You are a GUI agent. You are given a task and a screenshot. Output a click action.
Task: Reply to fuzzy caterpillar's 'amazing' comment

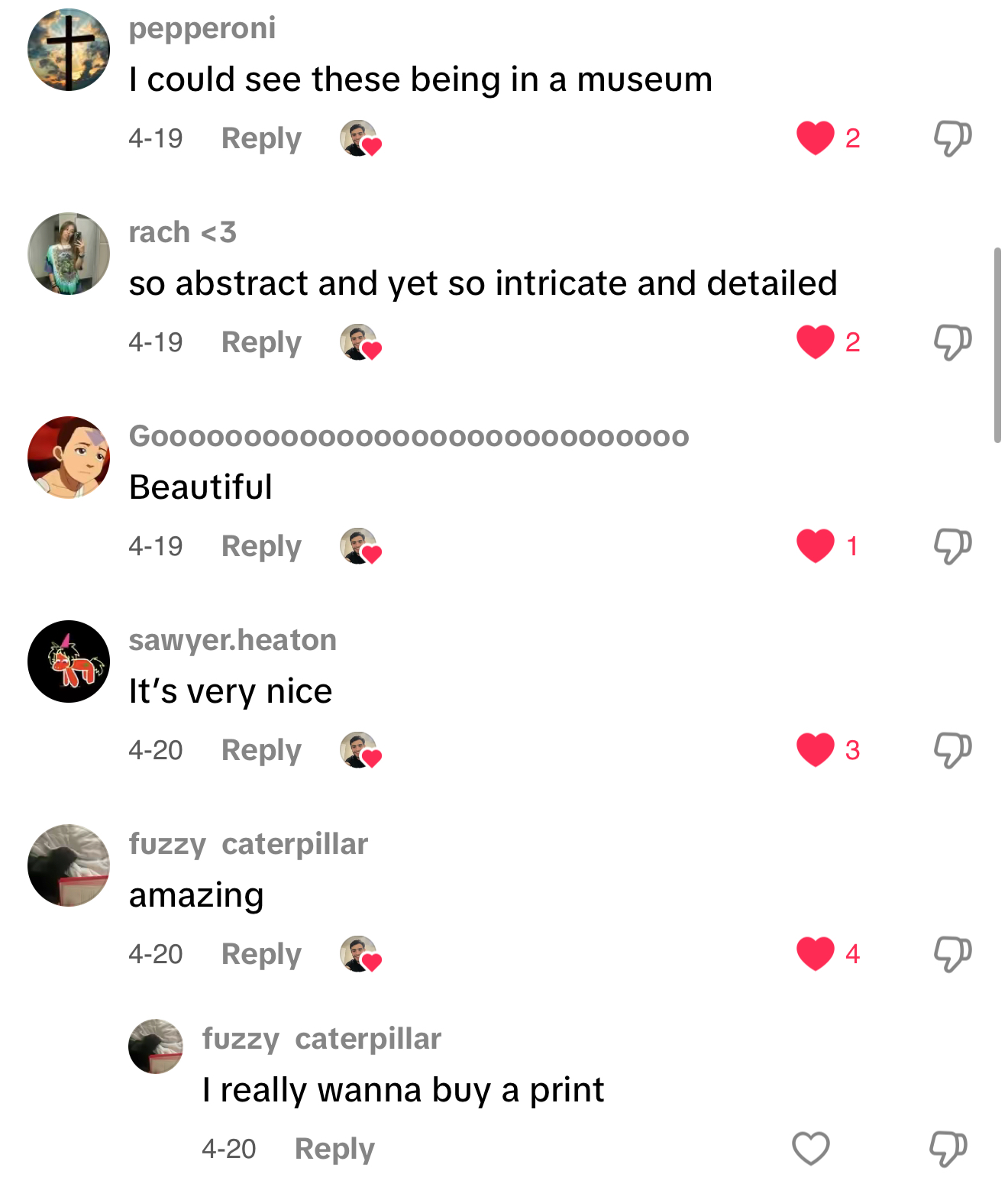(x=261, y=954)
